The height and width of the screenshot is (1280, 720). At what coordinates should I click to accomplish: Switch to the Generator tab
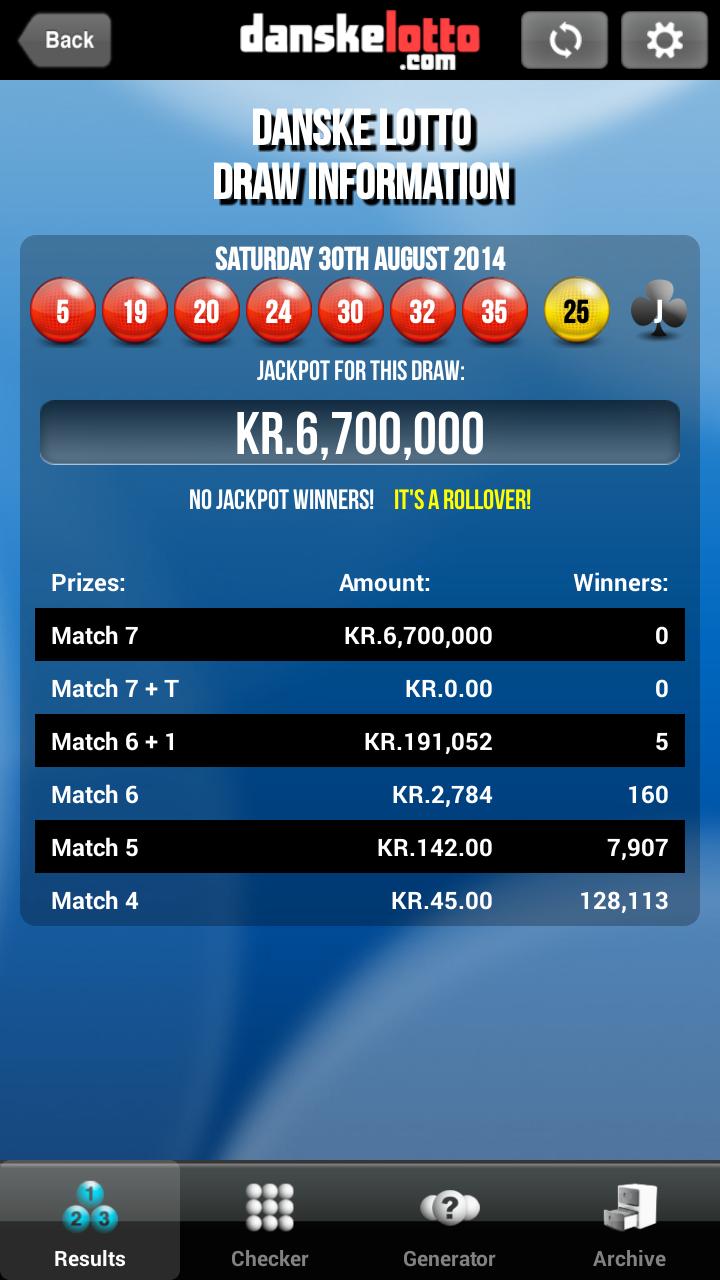(449, 1222)
